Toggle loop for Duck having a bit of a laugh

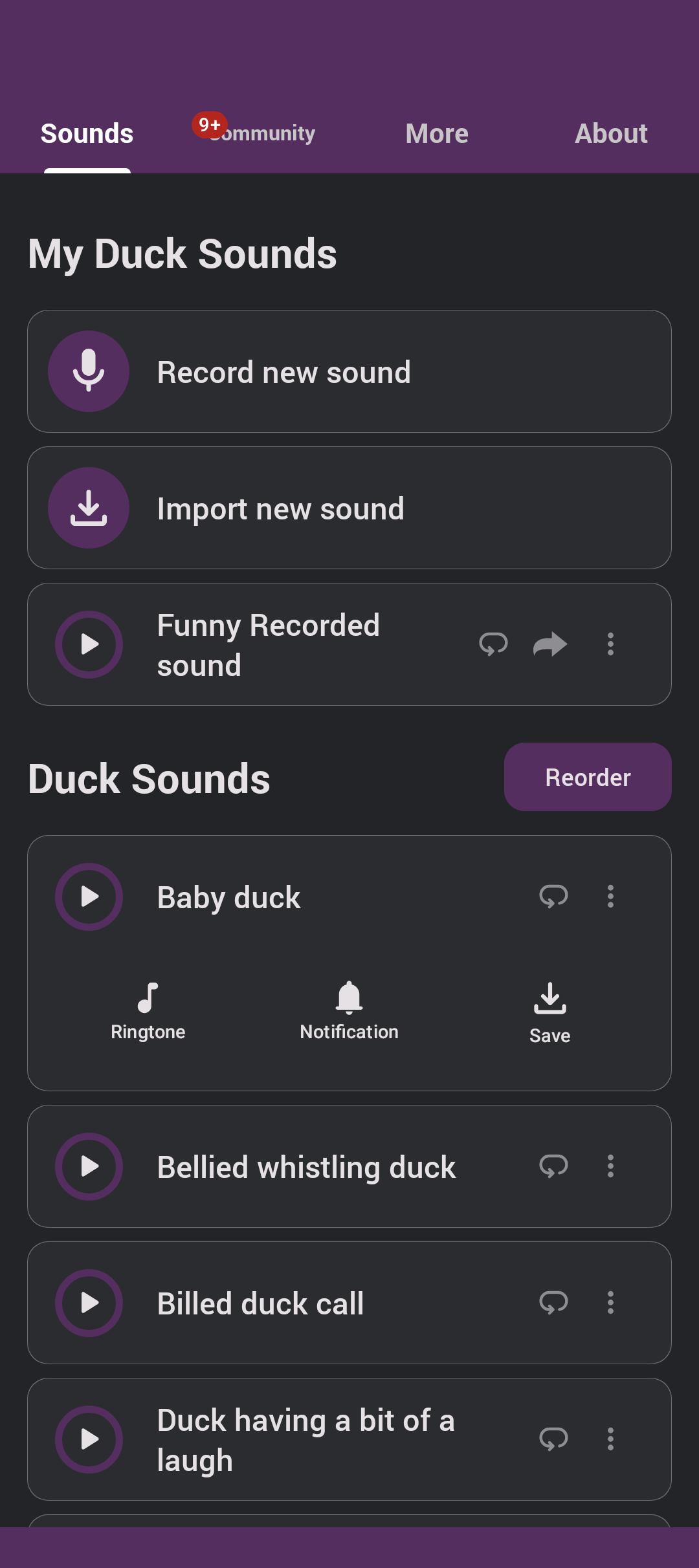[553, 1439]
